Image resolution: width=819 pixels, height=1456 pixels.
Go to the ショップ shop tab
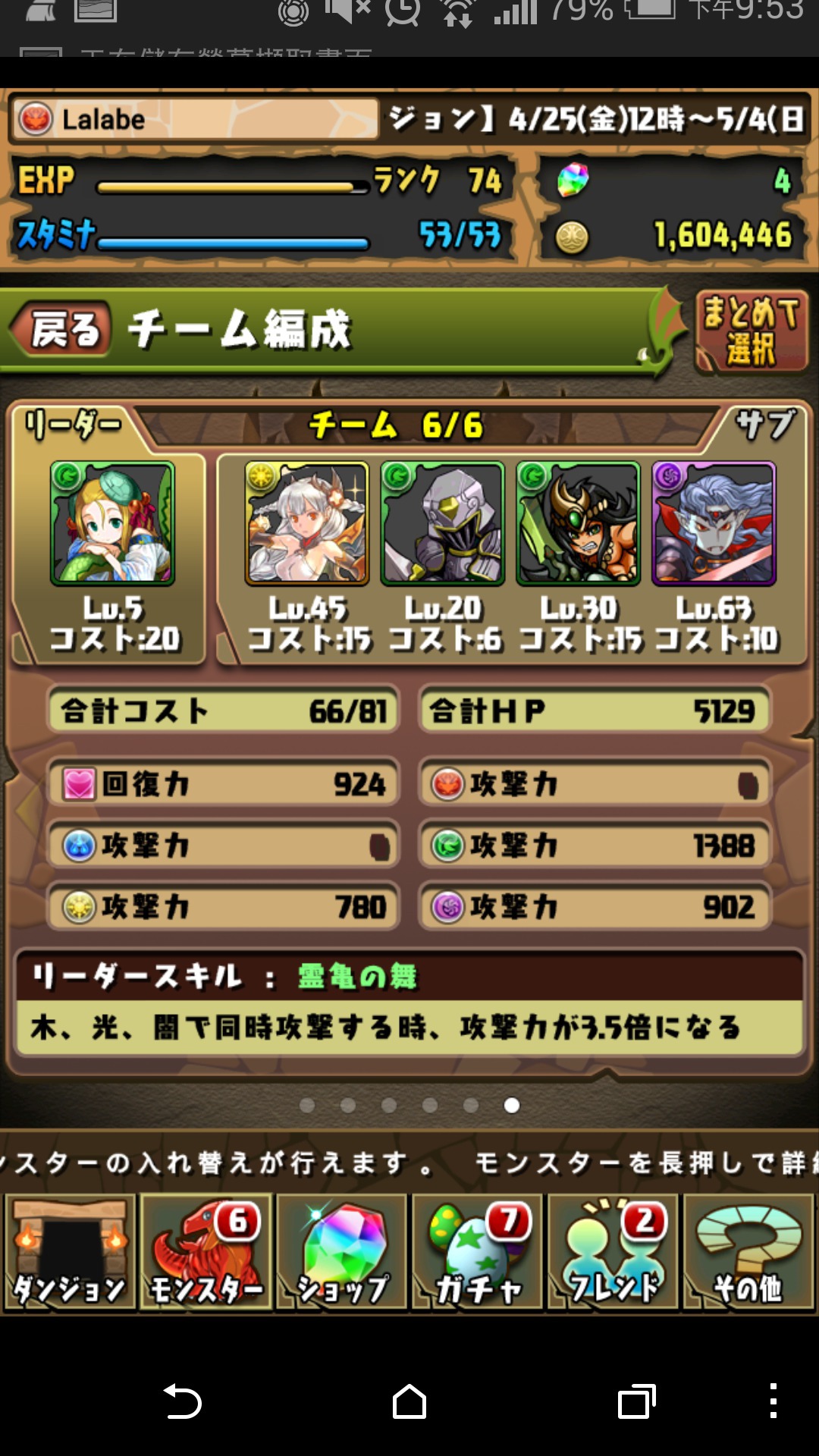[341, 1252]
